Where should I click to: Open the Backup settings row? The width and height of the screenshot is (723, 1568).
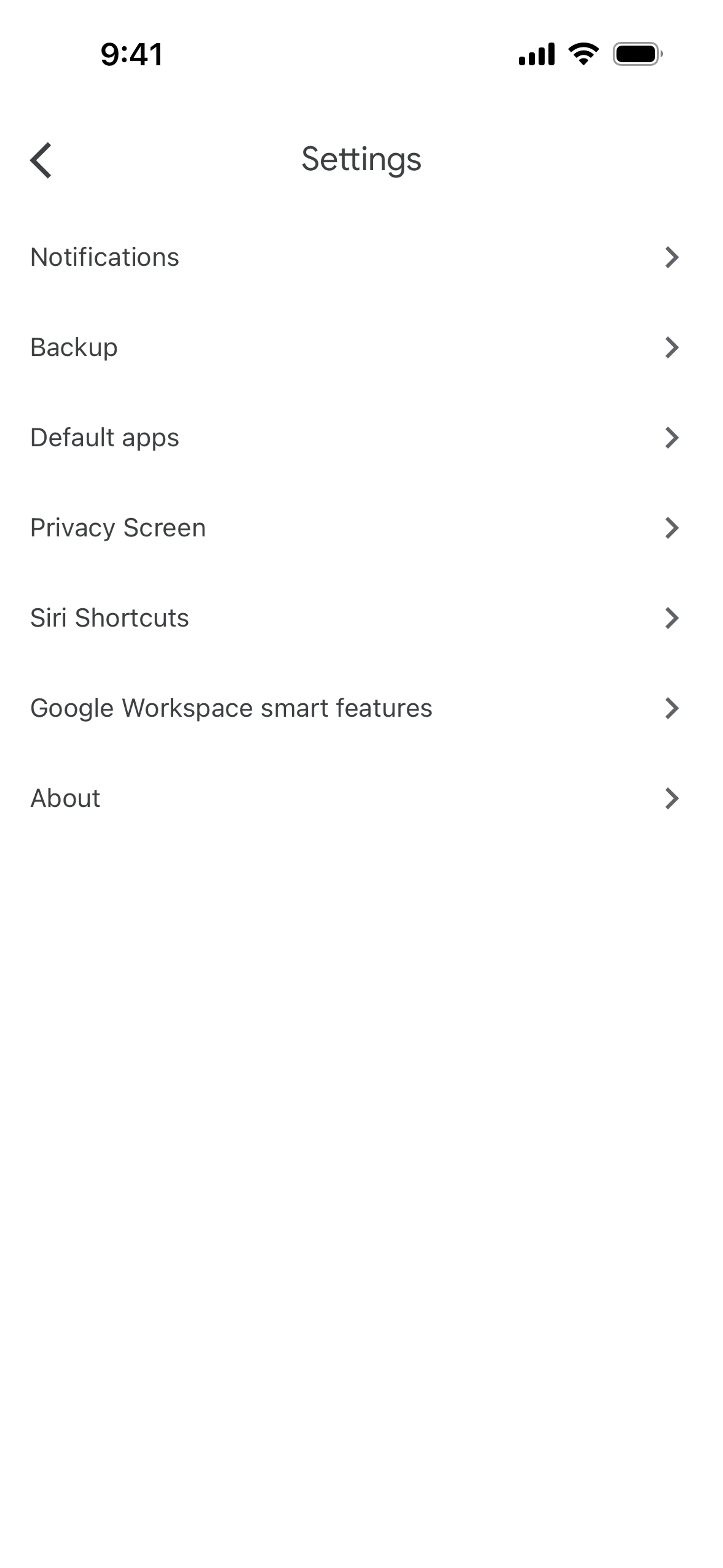pos(361,347)
